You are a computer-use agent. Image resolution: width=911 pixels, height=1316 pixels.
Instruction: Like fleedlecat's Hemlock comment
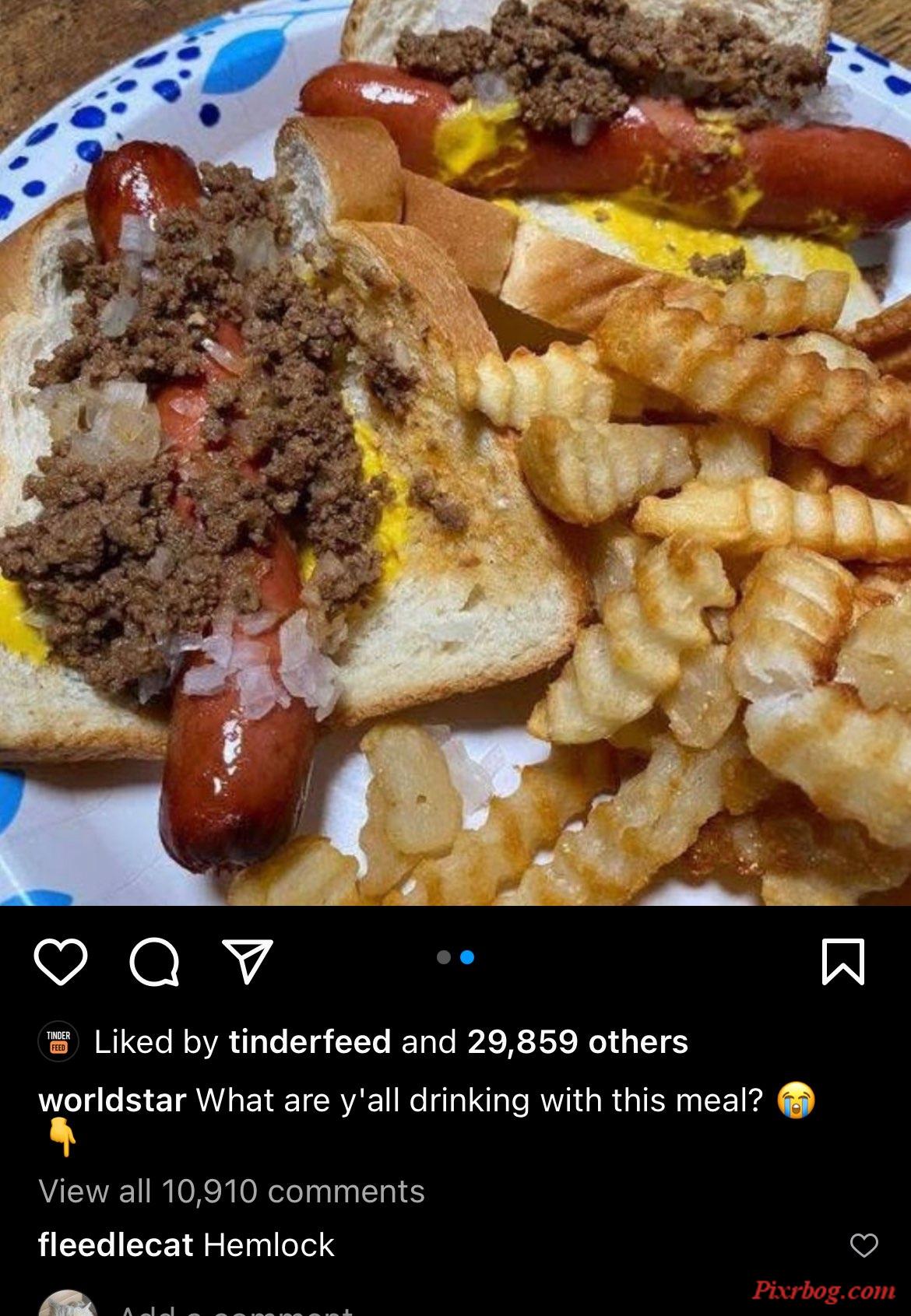click(864, 1245)
